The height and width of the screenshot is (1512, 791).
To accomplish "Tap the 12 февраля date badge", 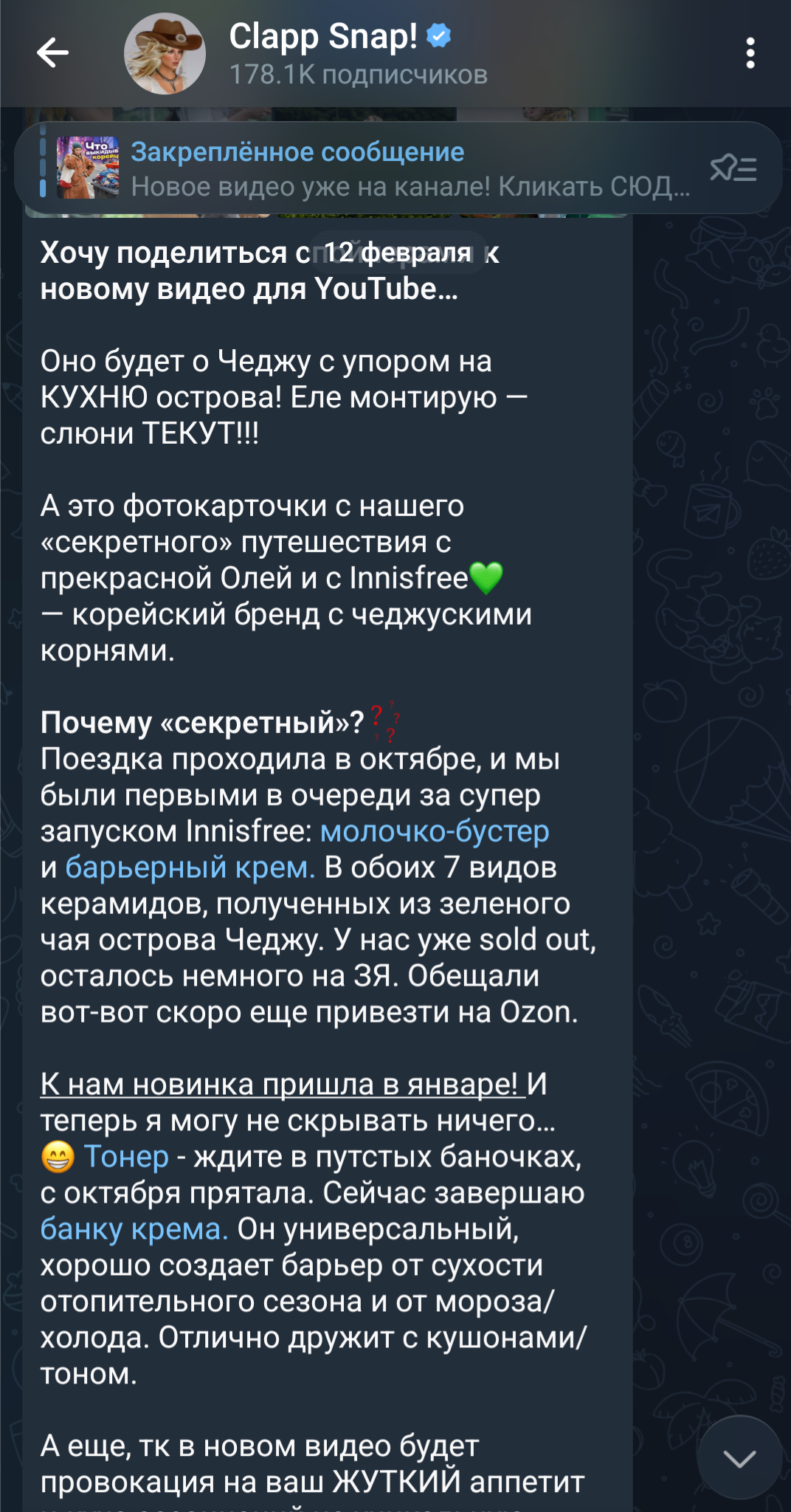I will pyautogui.click(x=398, y=252).
